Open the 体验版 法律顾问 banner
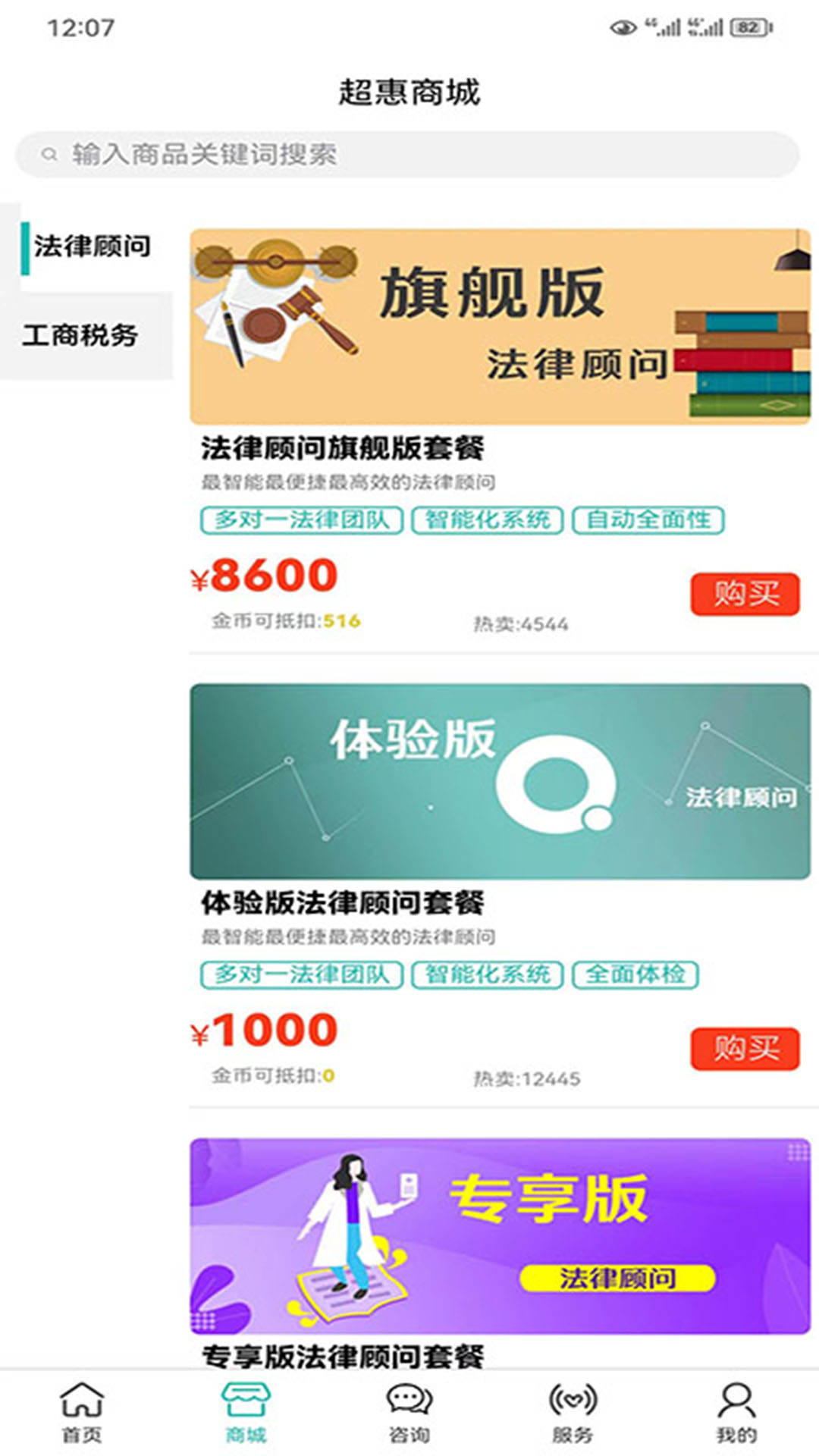This screenshot has height=1456, width=819. coord(500,782)
